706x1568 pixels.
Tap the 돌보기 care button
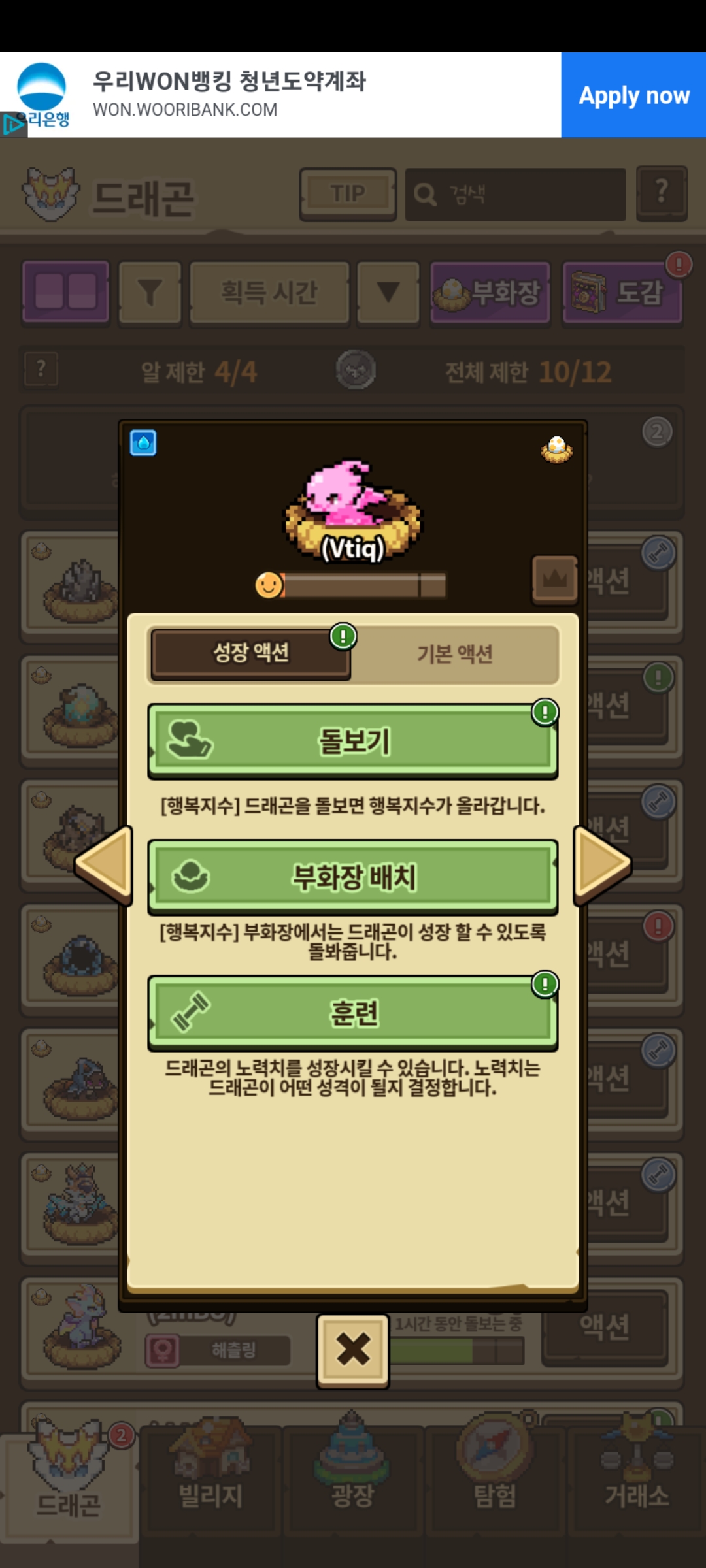(x=353, y=742)
